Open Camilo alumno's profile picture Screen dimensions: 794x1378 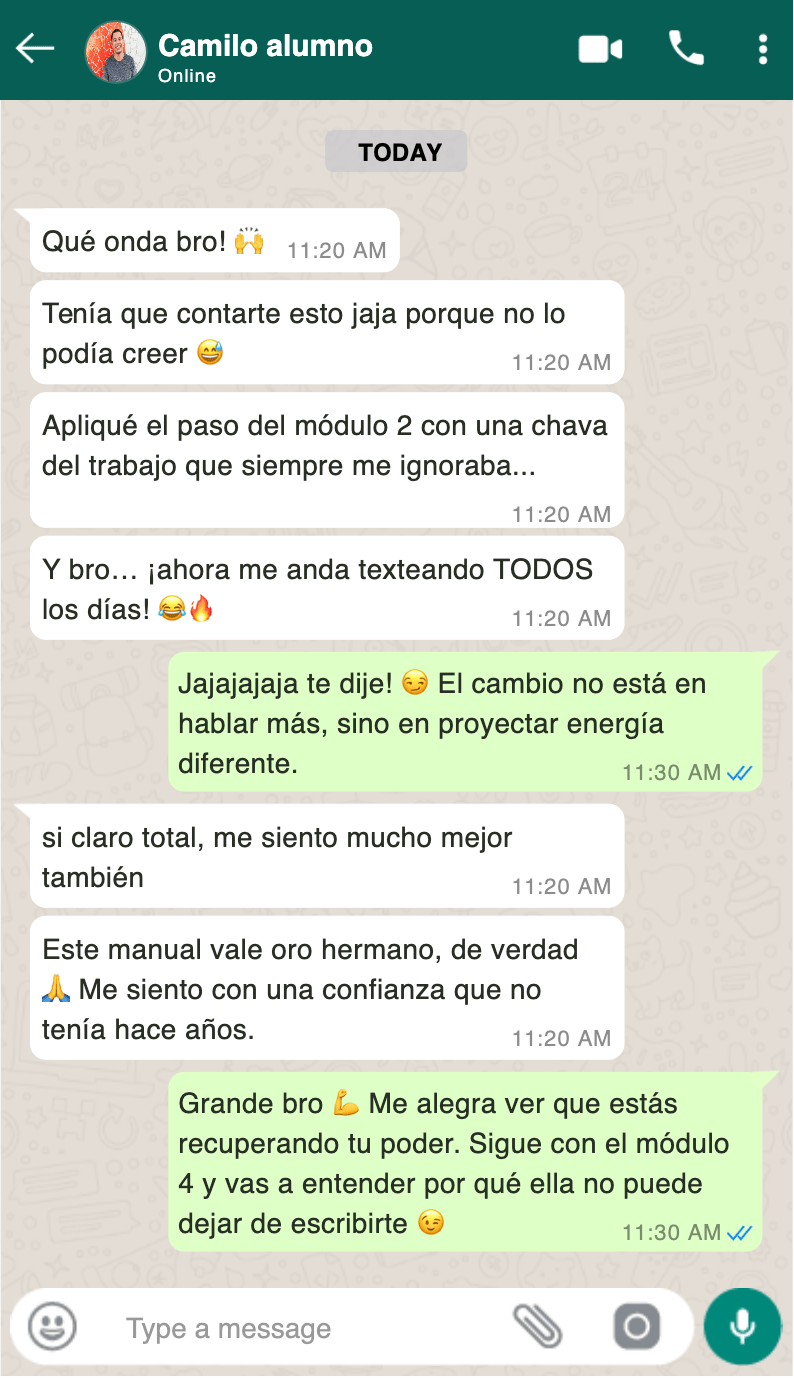[116, 52]
